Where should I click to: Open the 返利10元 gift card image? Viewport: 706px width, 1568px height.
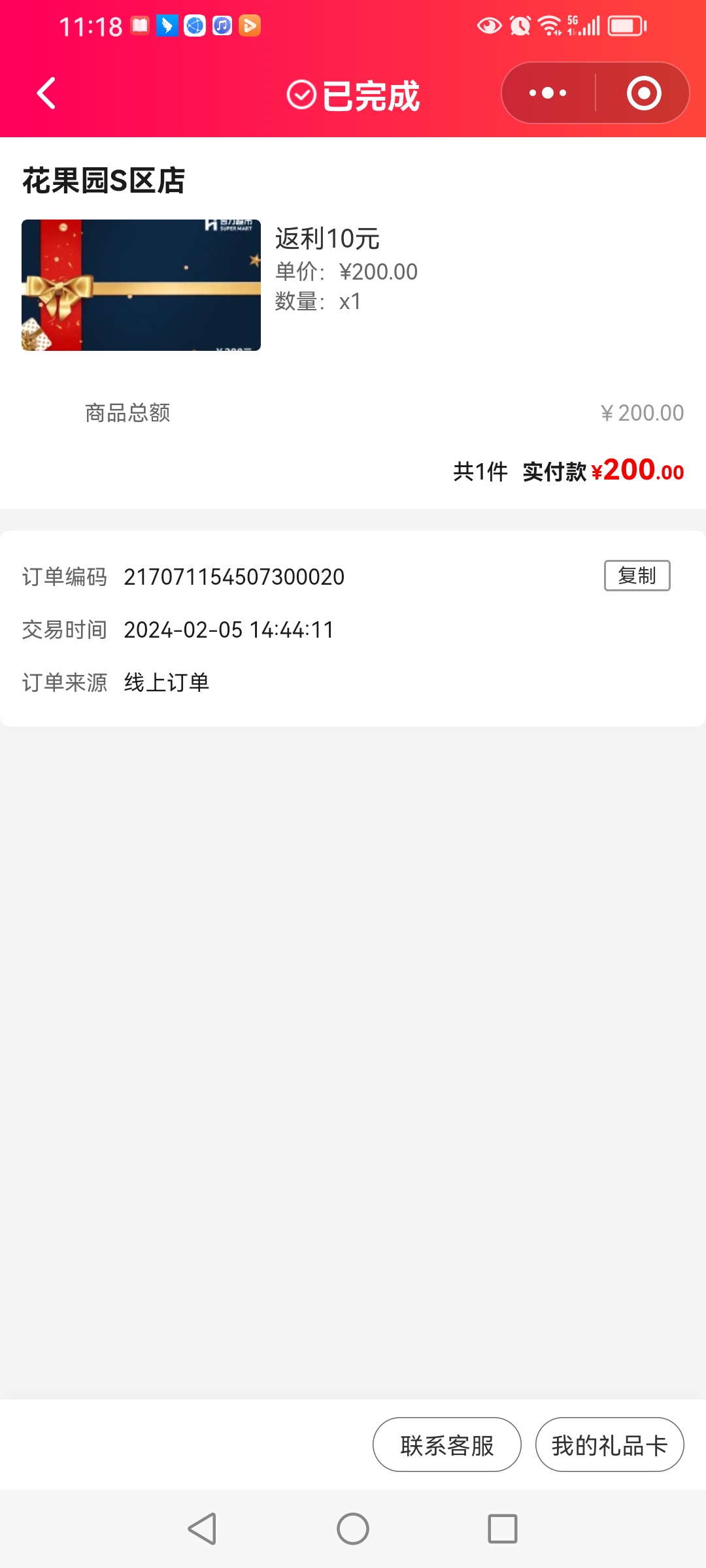[x=141, y=285]
